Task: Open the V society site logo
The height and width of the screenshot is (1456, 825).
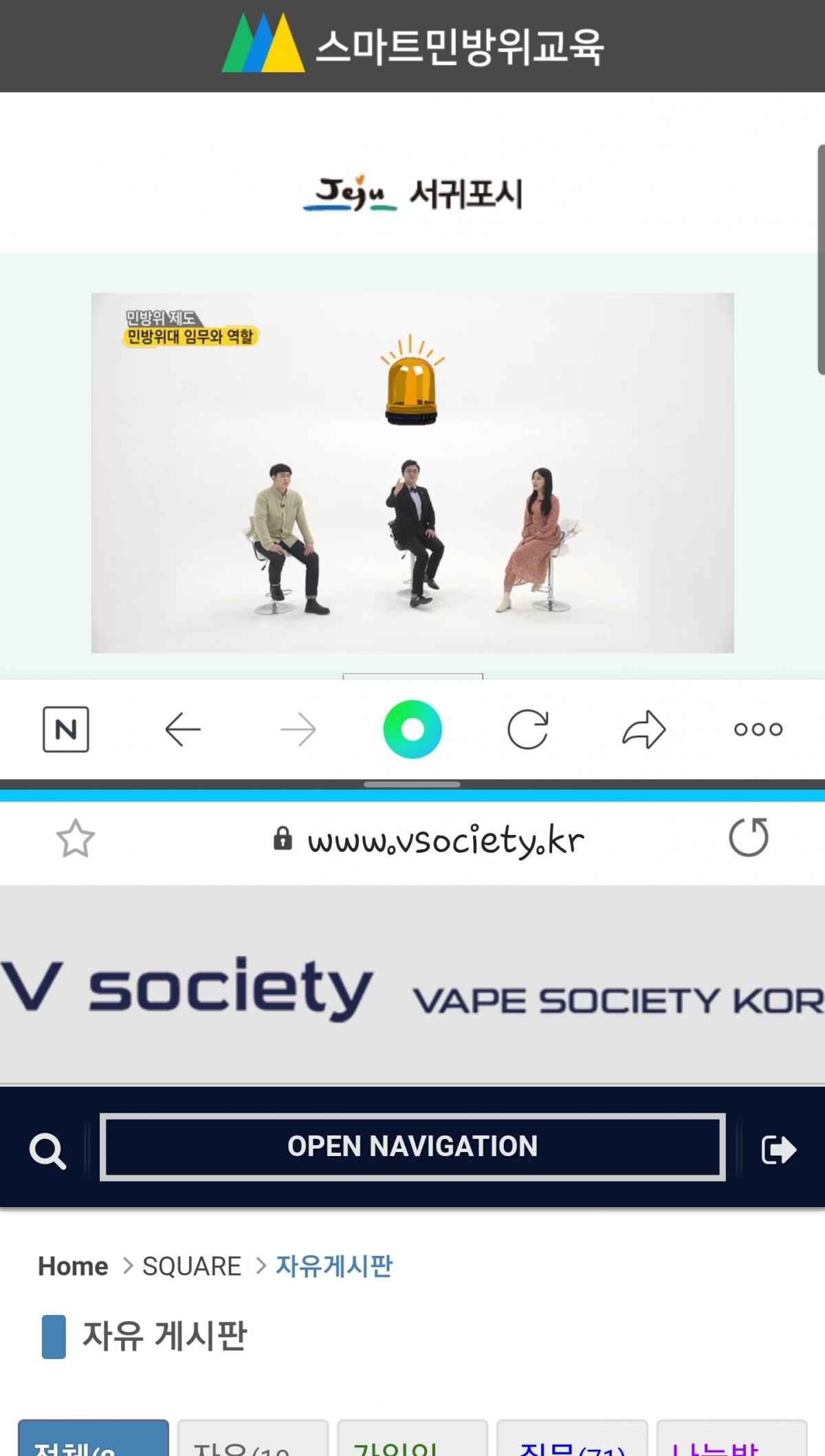Action: click(x=187, y=987)
